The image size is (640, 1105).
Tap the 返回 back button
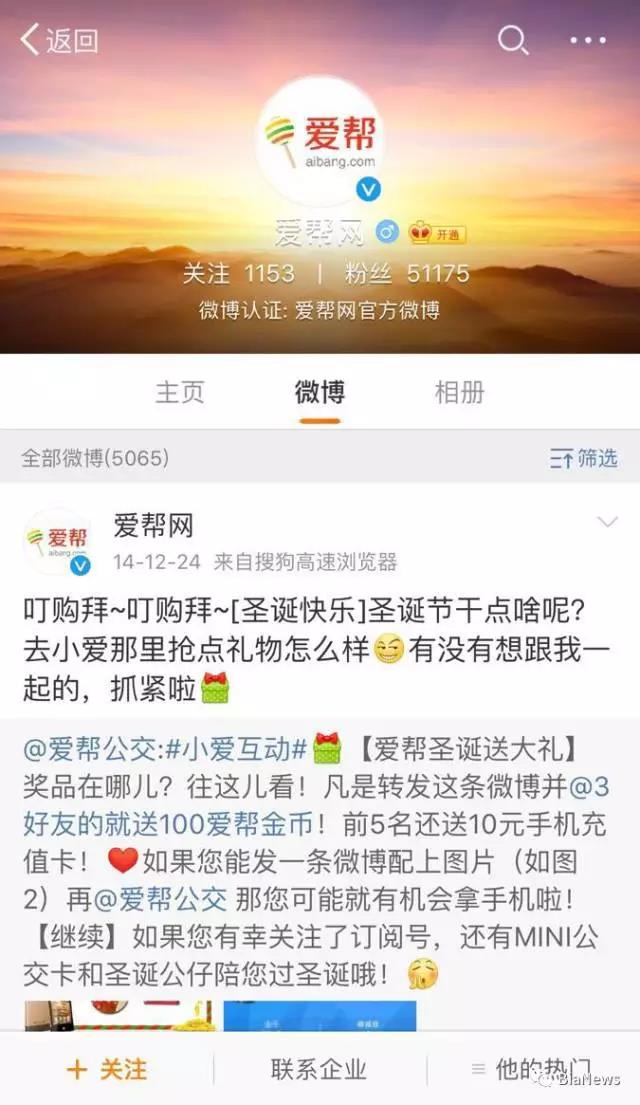coord(60,41)
